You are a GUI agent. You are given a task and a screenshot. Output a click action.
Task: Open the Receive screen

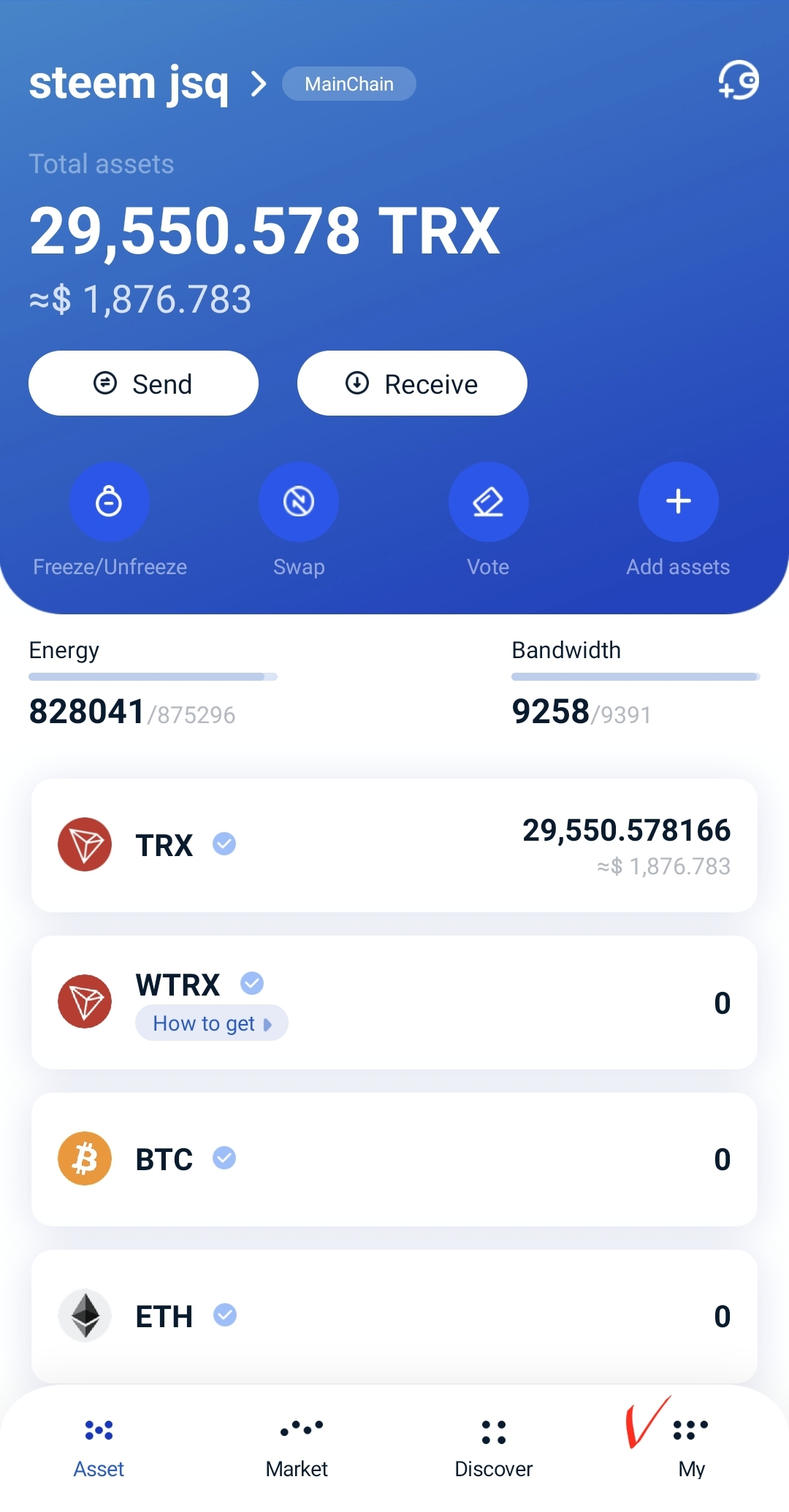[x=412, y=383]
